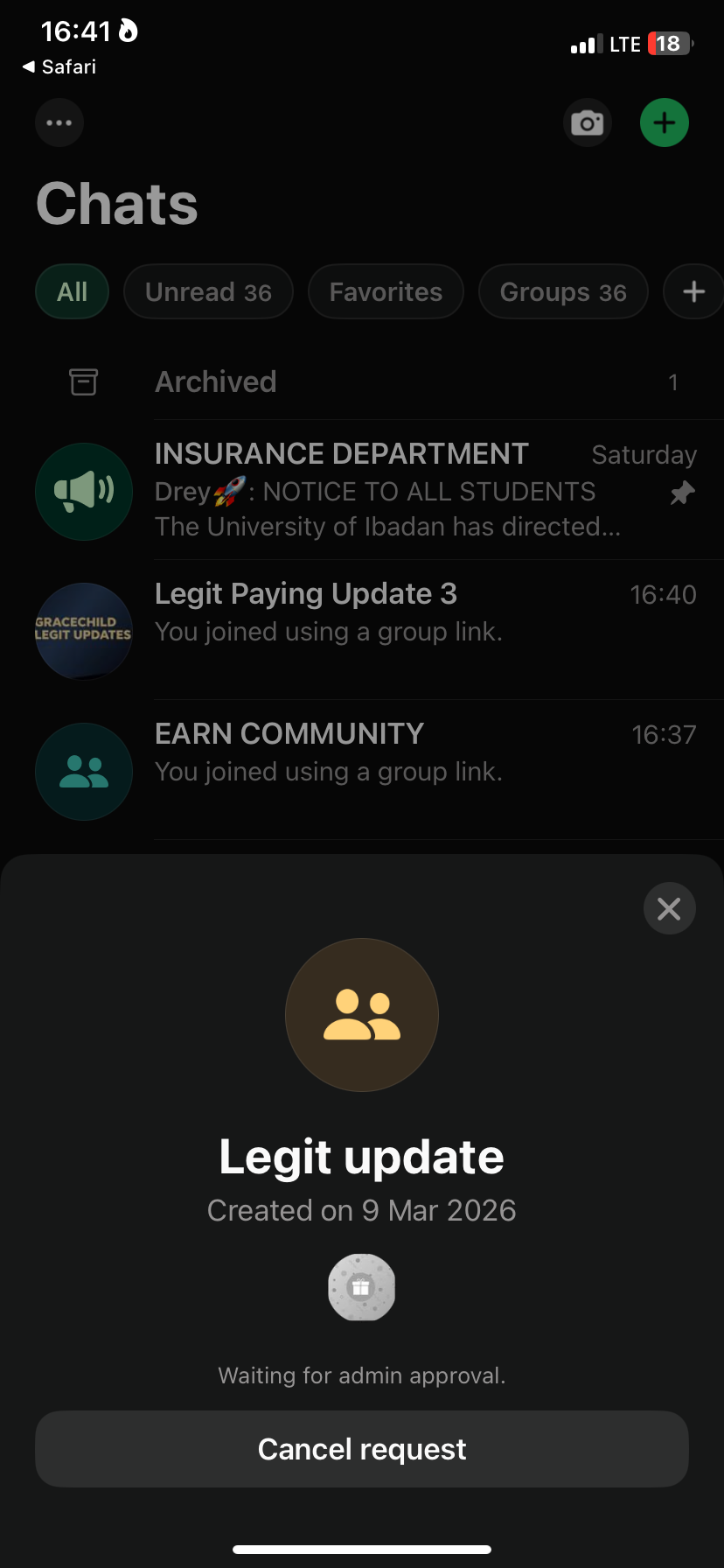
Task: Open the INSURANCE DEPARTMENT chat
Action: (x=385, y=490)
